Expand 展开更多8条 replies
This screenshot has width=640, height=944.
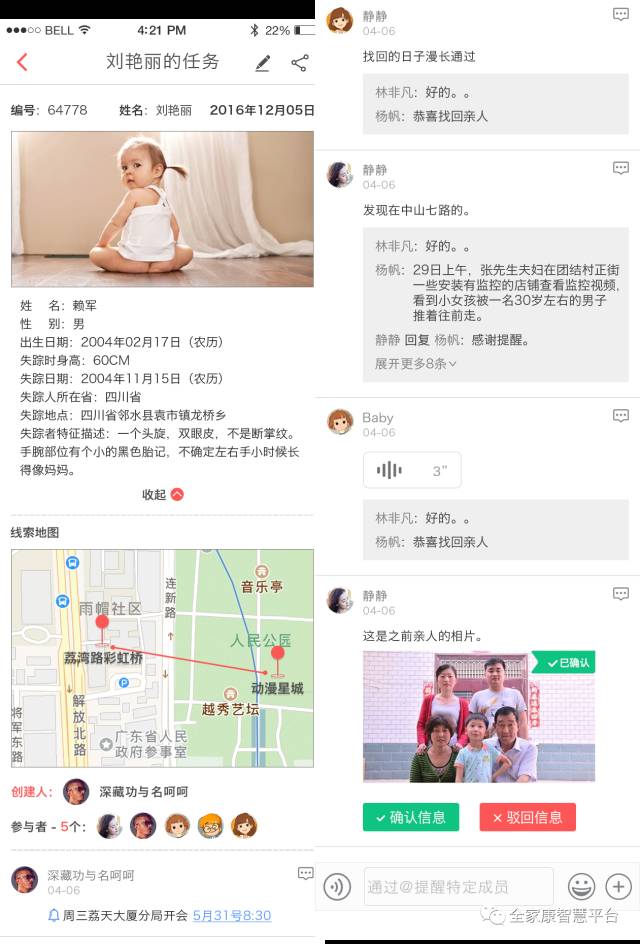coord(416,364)
